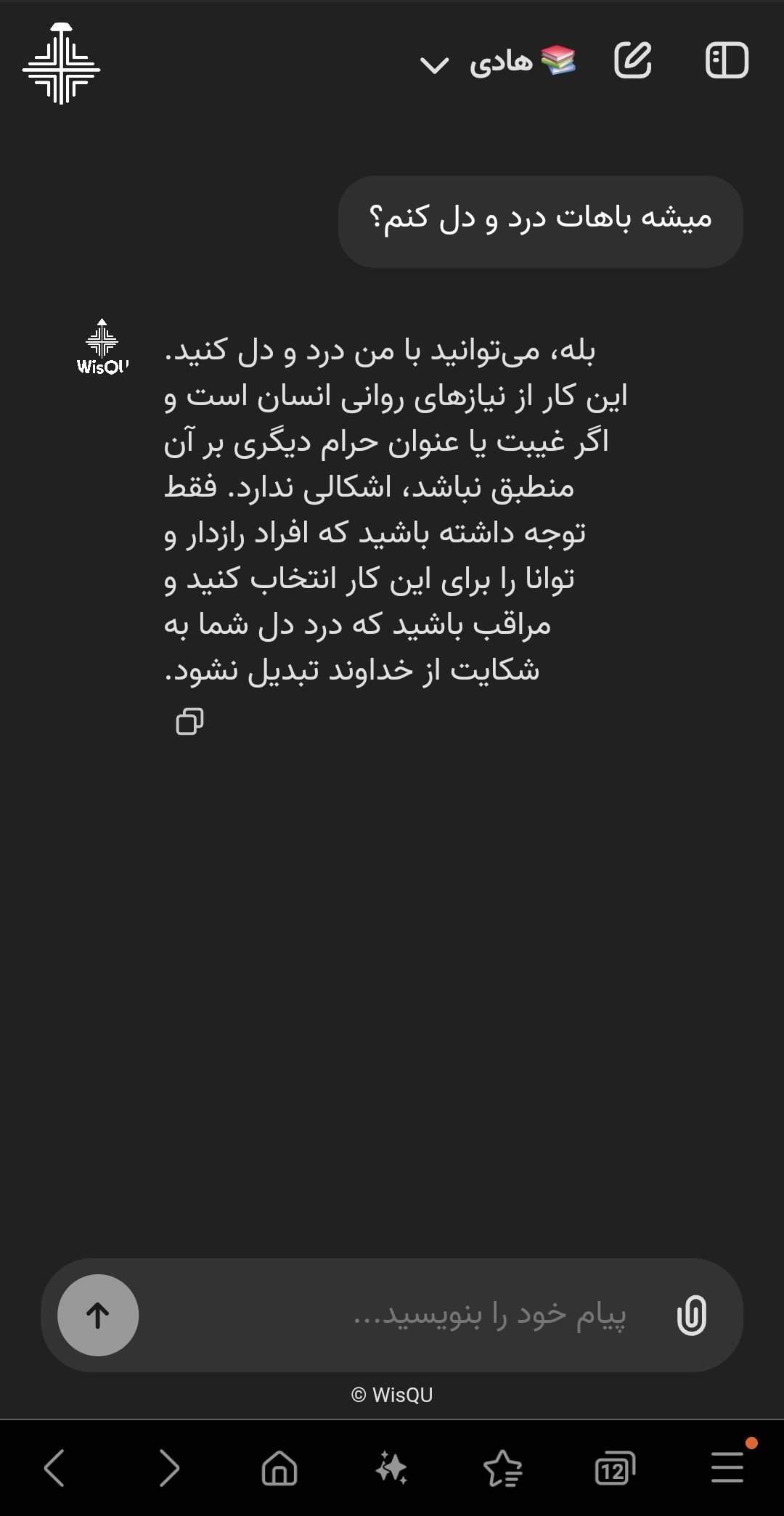This screenshot has height=1516, width=784.
Task: Start a new chat with the compose icon
Action: point(633,60)
